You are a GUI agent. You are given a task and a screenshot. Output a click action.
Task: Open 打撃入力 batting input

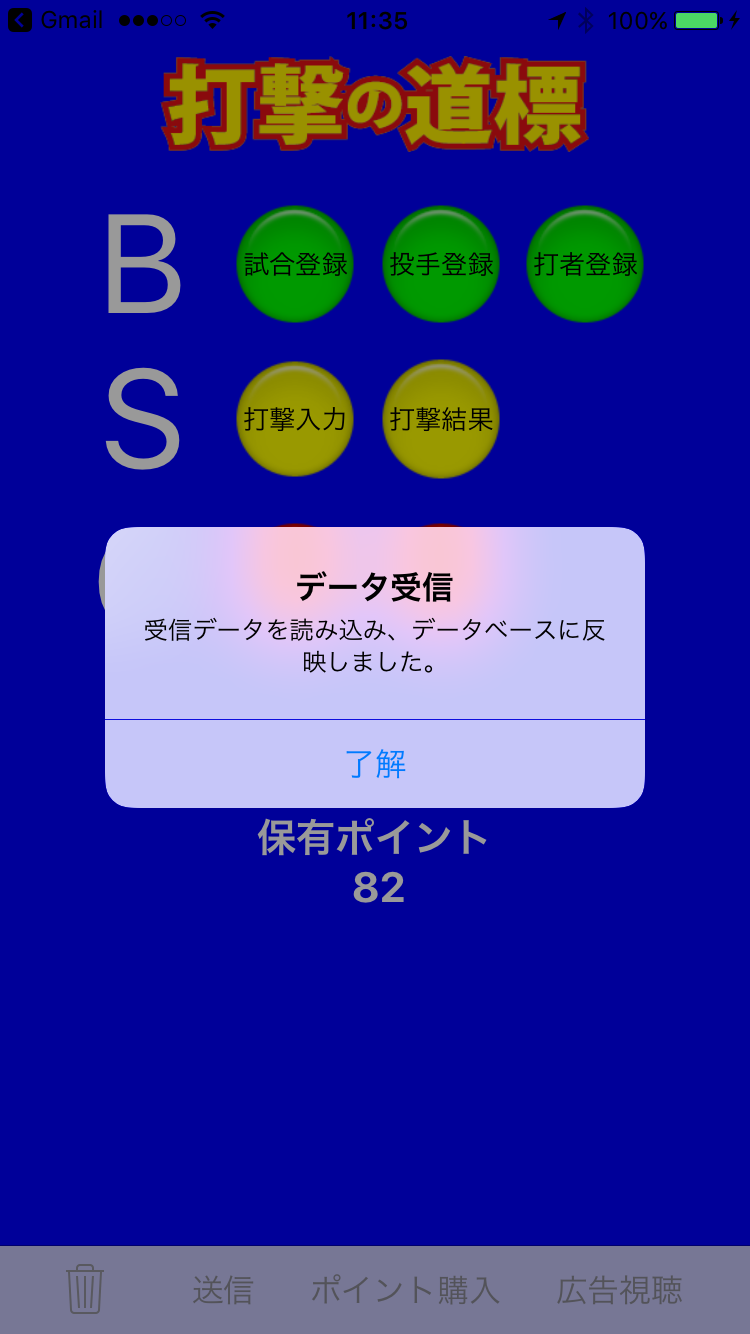(x=295, y=419)
